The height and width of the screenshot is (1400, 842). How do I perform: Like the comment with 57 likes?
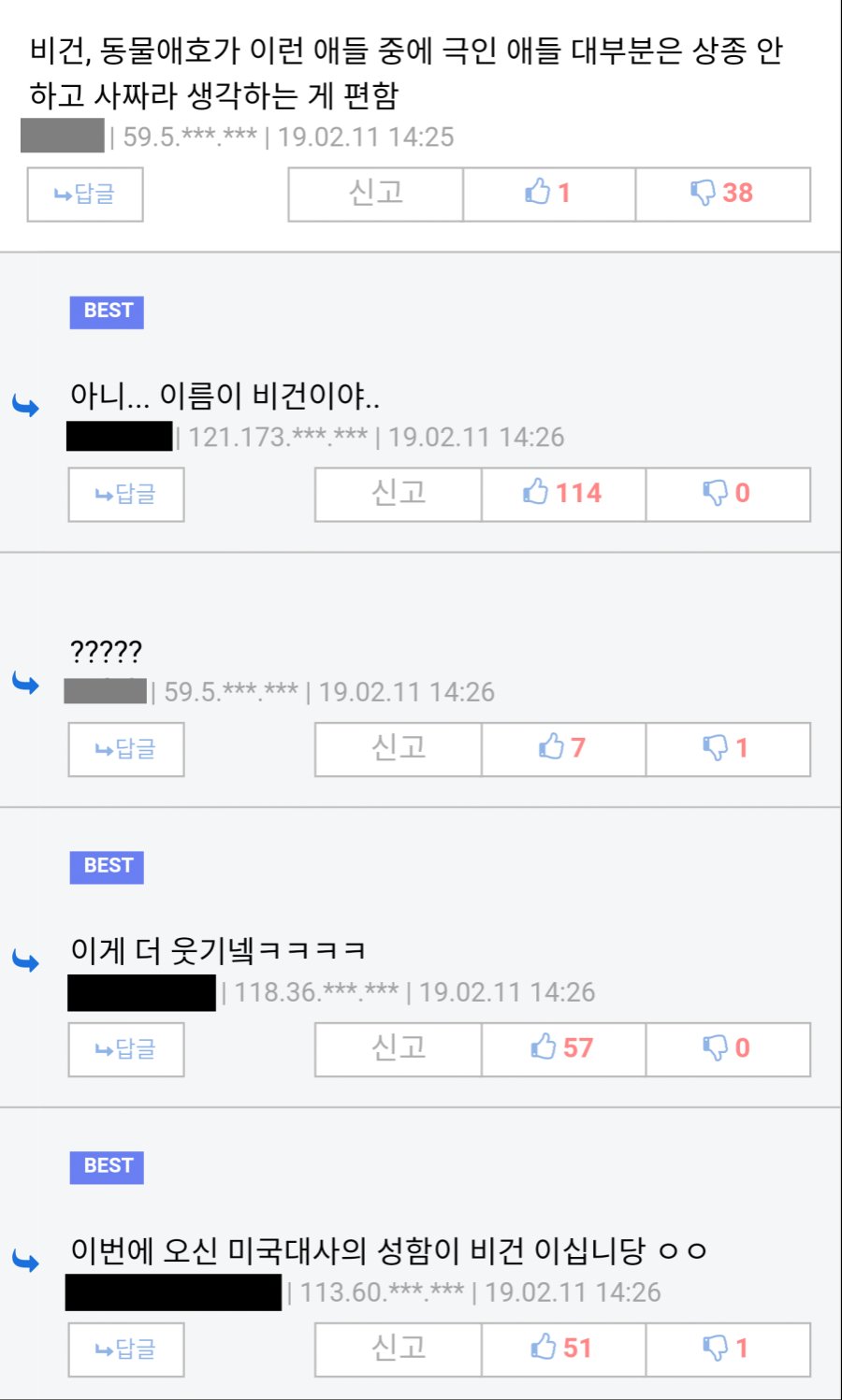click(x=563, y=1049)
